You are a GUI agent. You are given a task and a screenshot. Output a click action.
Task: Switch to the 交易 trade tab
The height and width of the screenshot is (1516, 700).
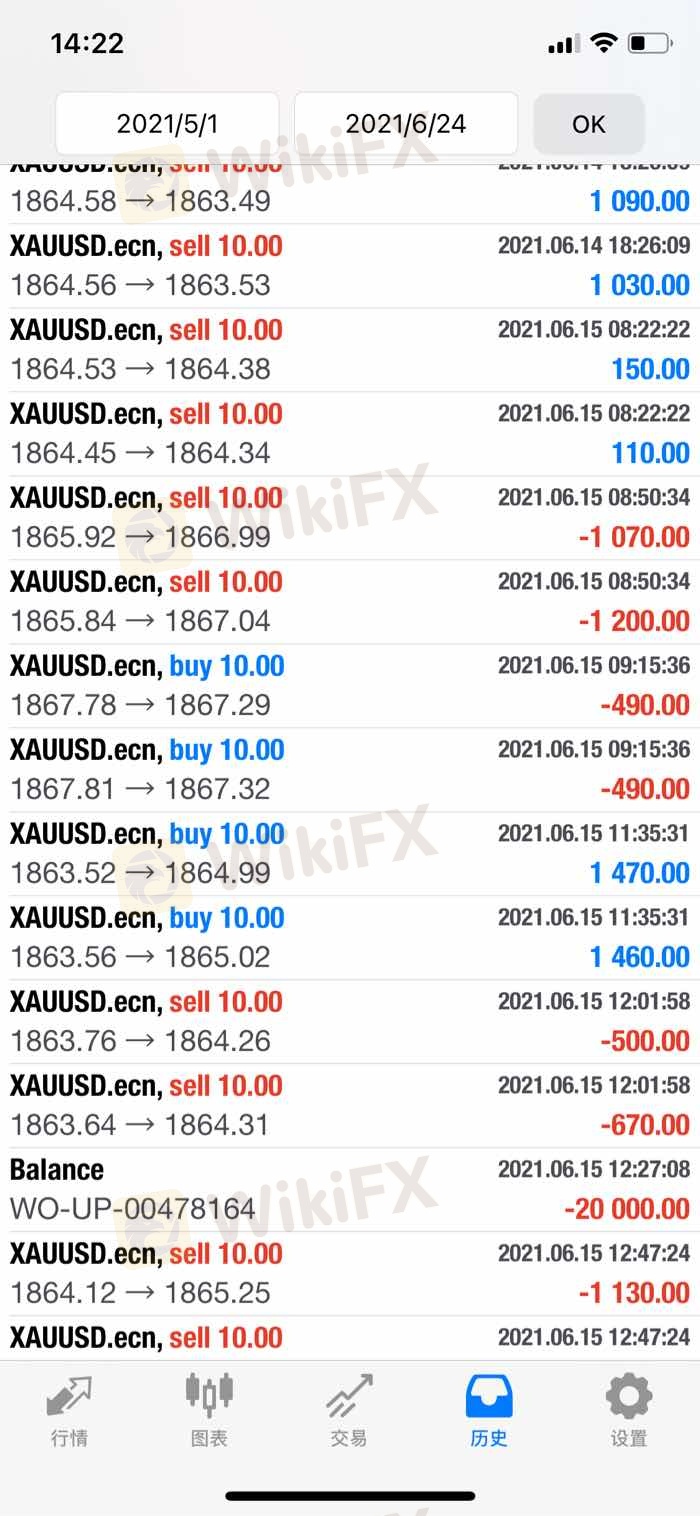tap(349, 1411)
